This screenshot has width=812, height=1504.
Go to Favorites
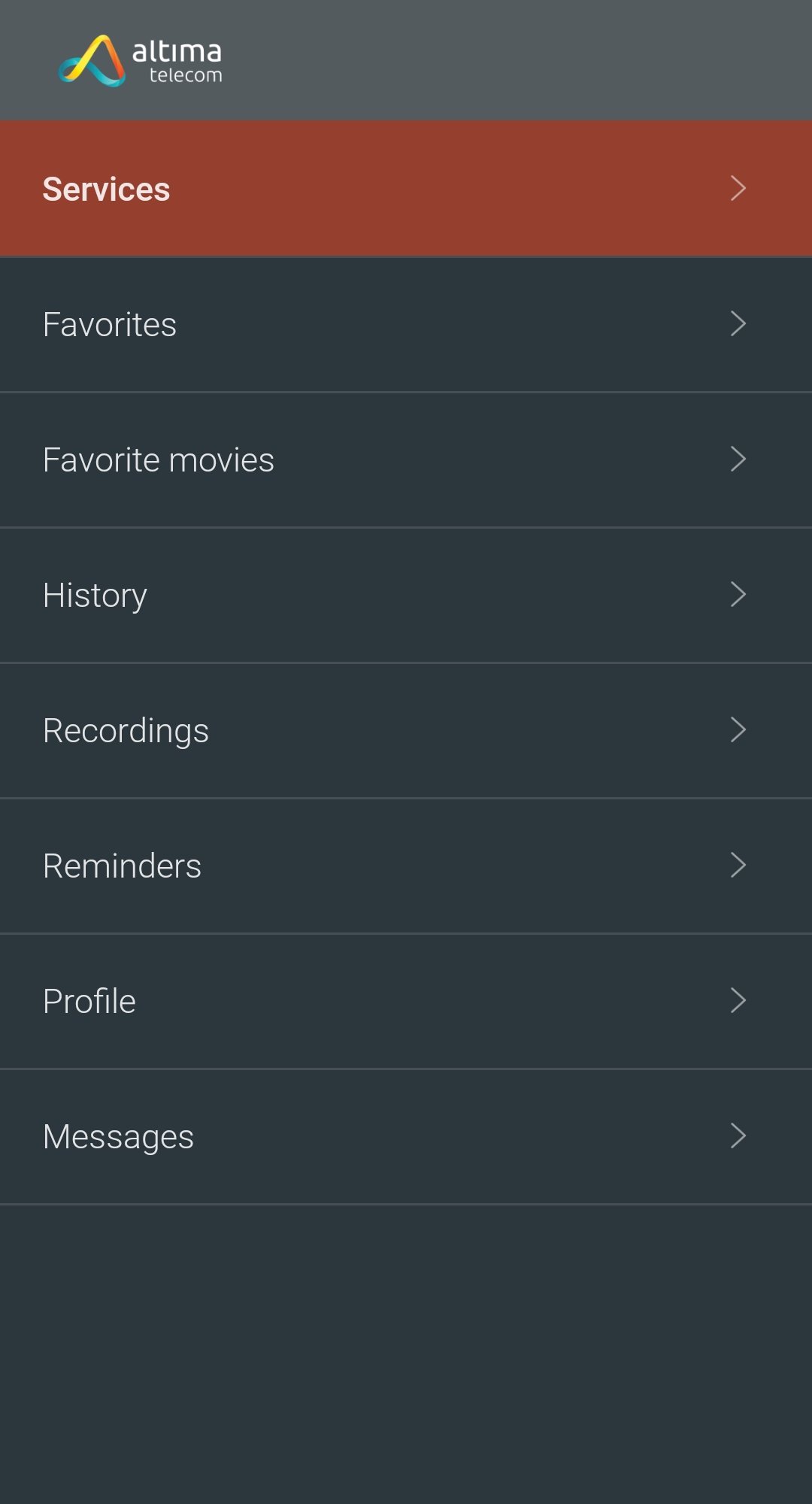click(x=406, y=324)
